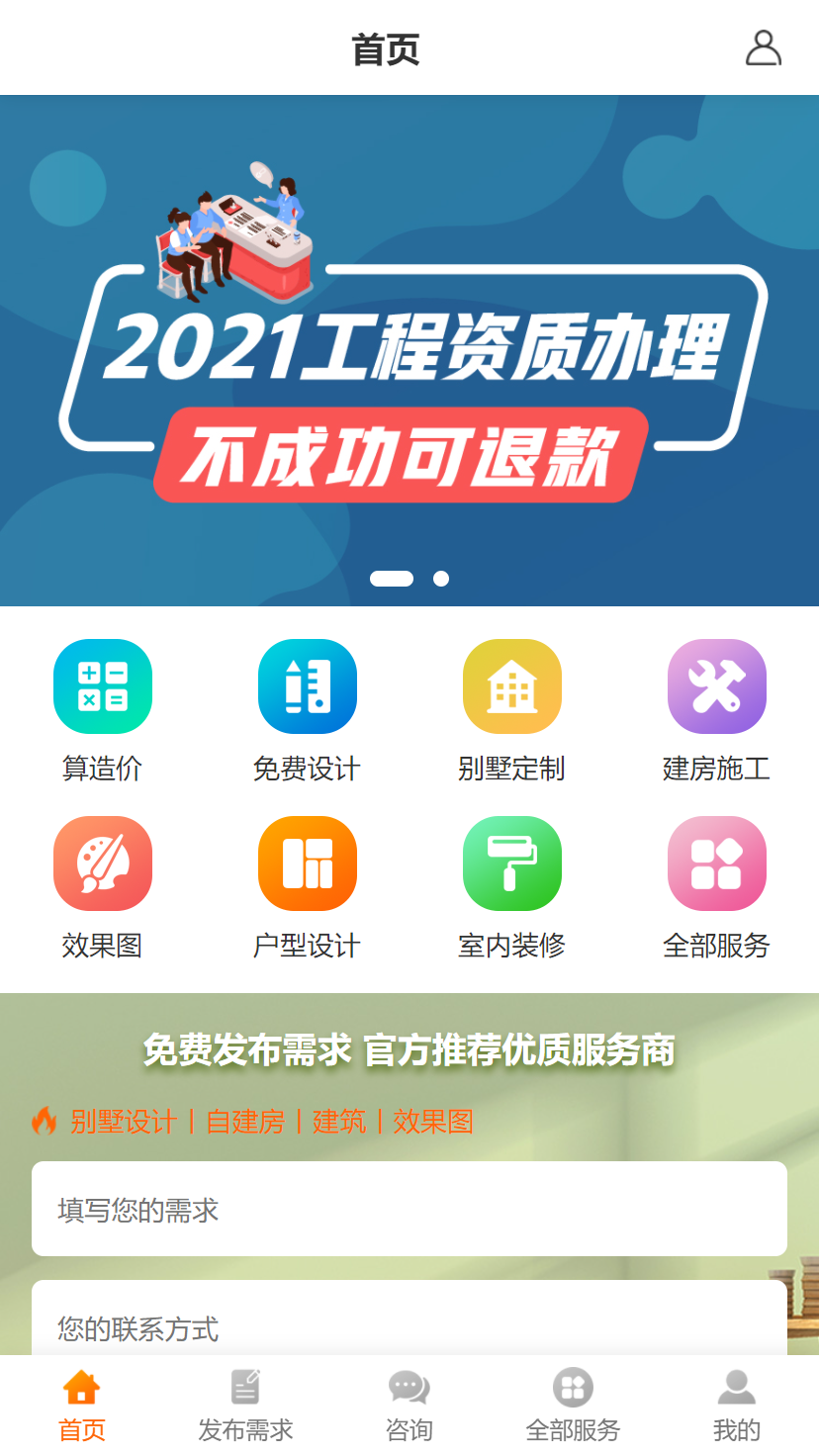Image resolution: width=819 pixels, height=1456 pixels.
Task: Jump to the second banner slide dot
Action: [x=441, y=579]
